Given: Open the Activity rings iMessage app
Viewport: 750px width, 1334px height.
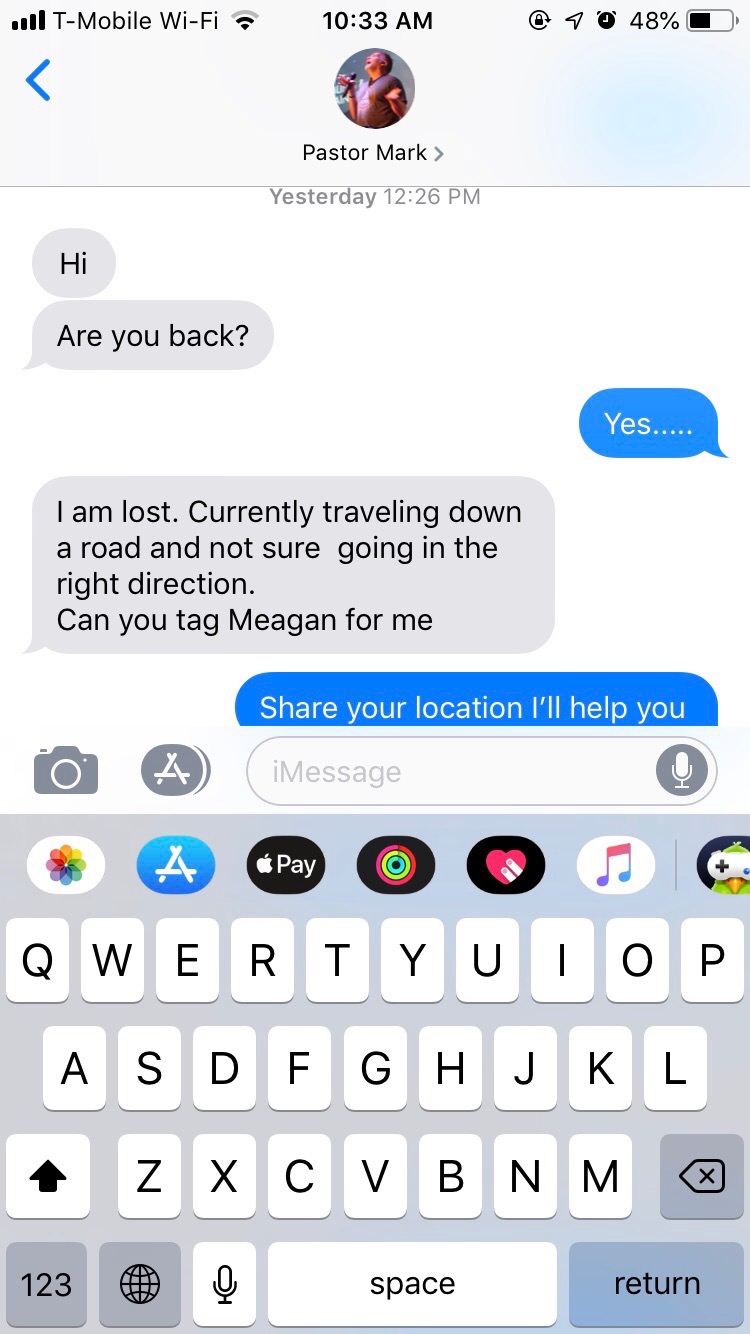Looking at the screenshot, I should [396, 864].
